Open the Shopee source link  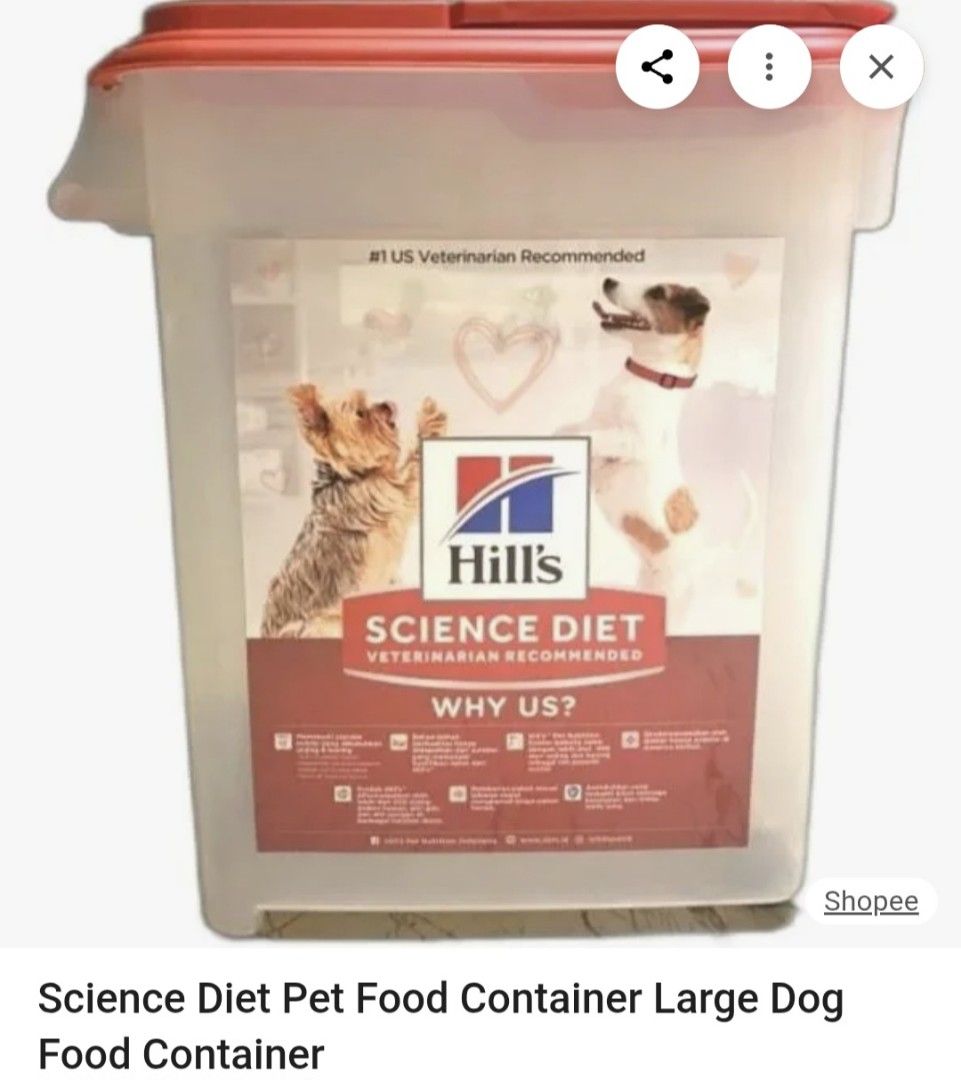pyautogui.click(x=870, y=900)
